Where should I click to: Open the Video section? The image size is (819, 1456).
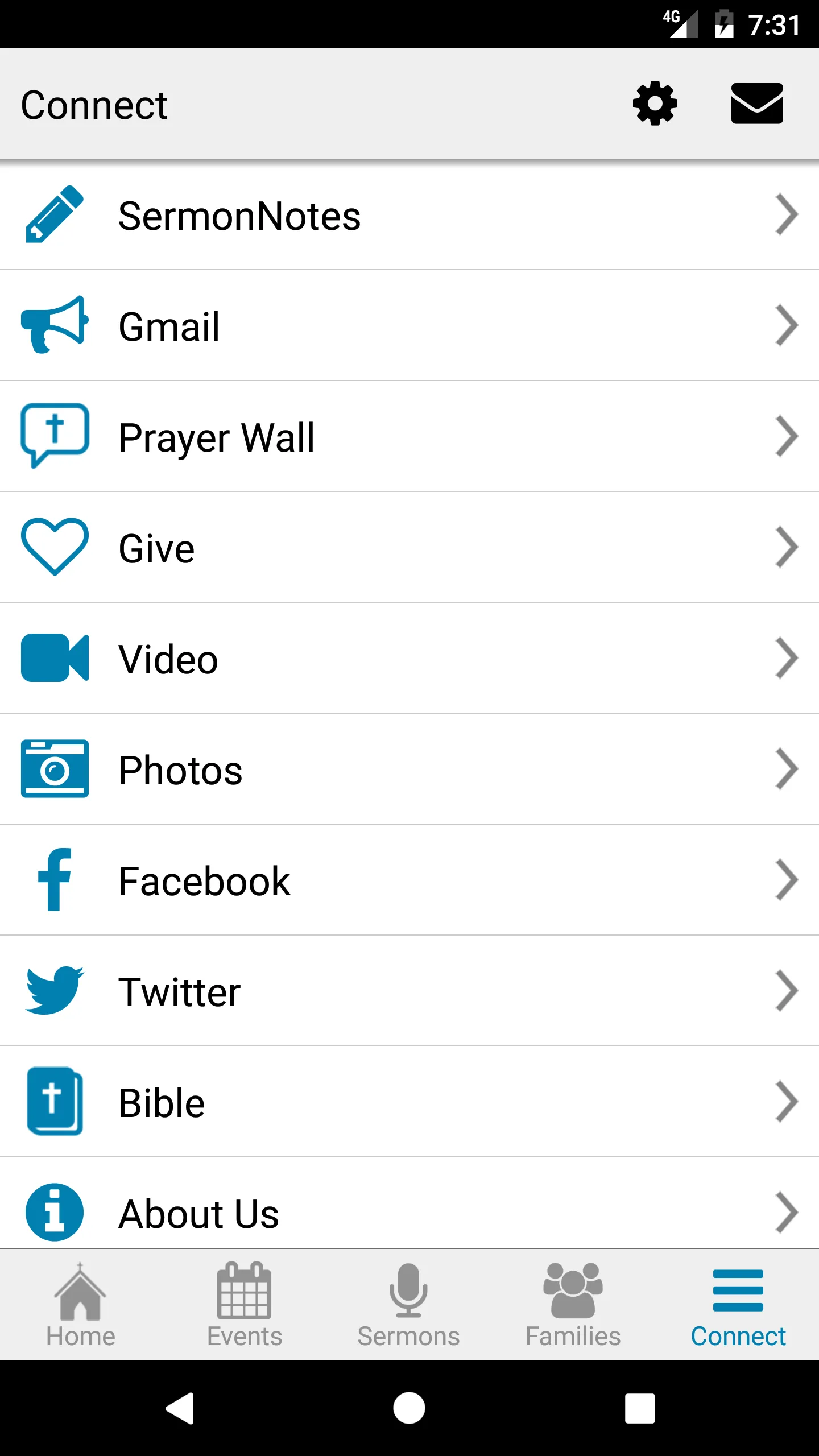point(409,659)
